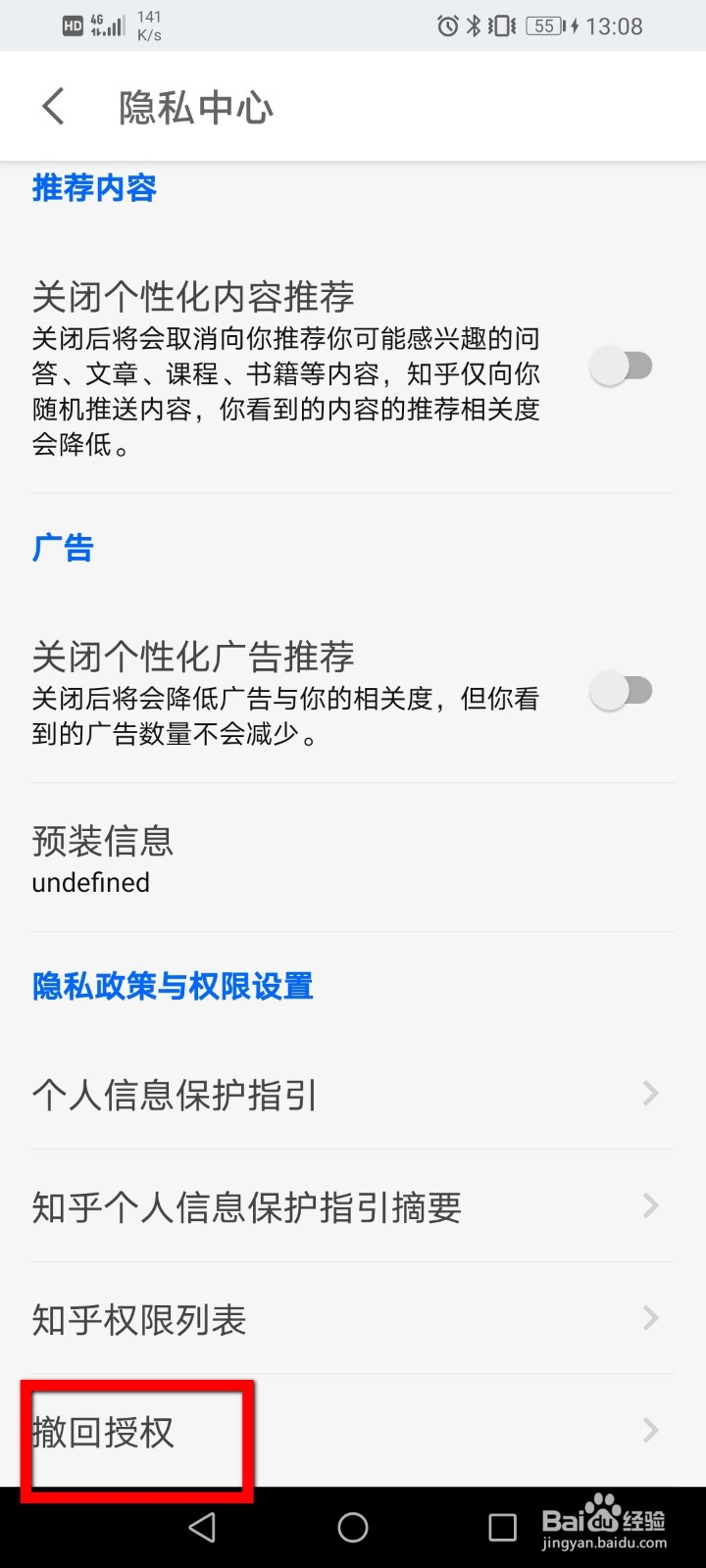The width and height of the screenshot is (706, 1568).
Task: Select the 推荐内容 section heading
Action: 94,188
